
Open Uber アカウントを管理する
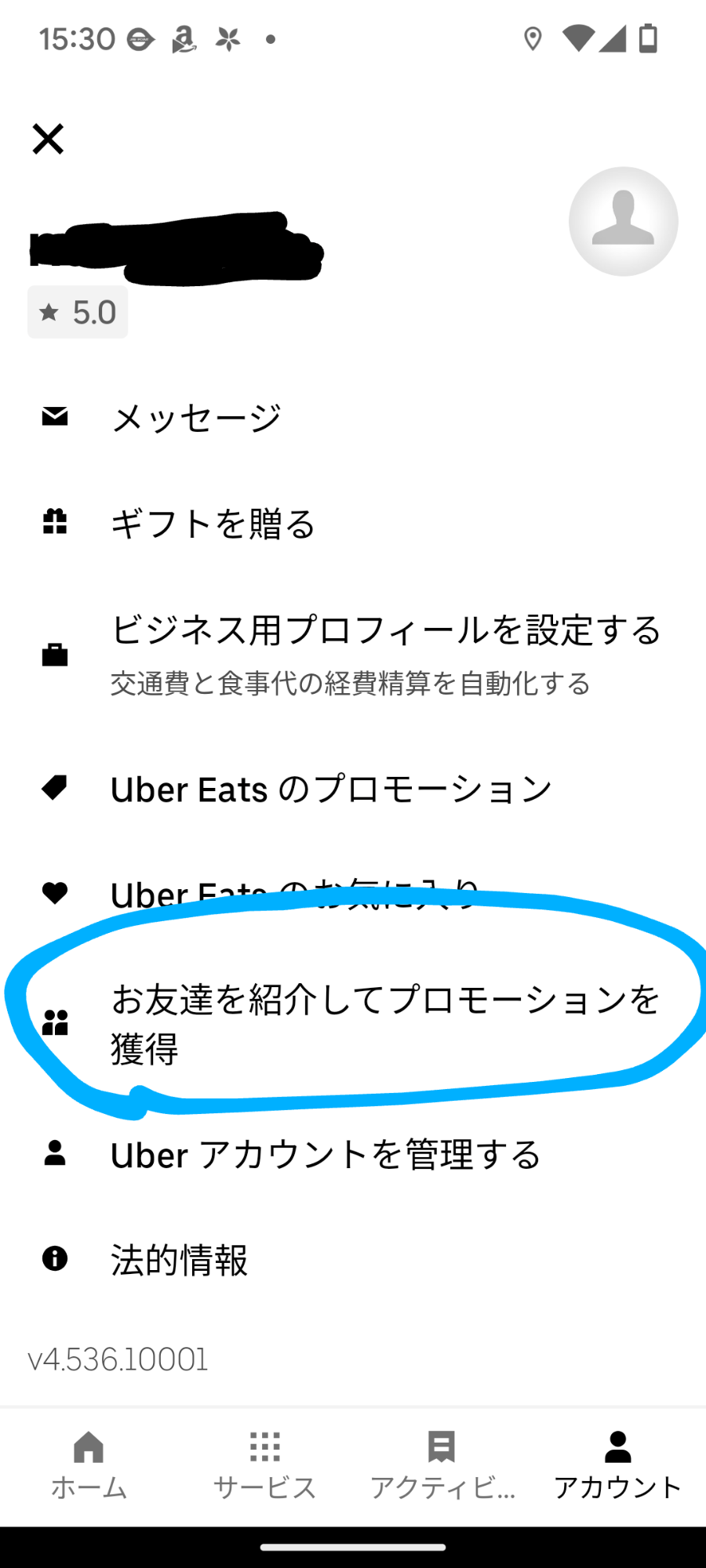353,1154
